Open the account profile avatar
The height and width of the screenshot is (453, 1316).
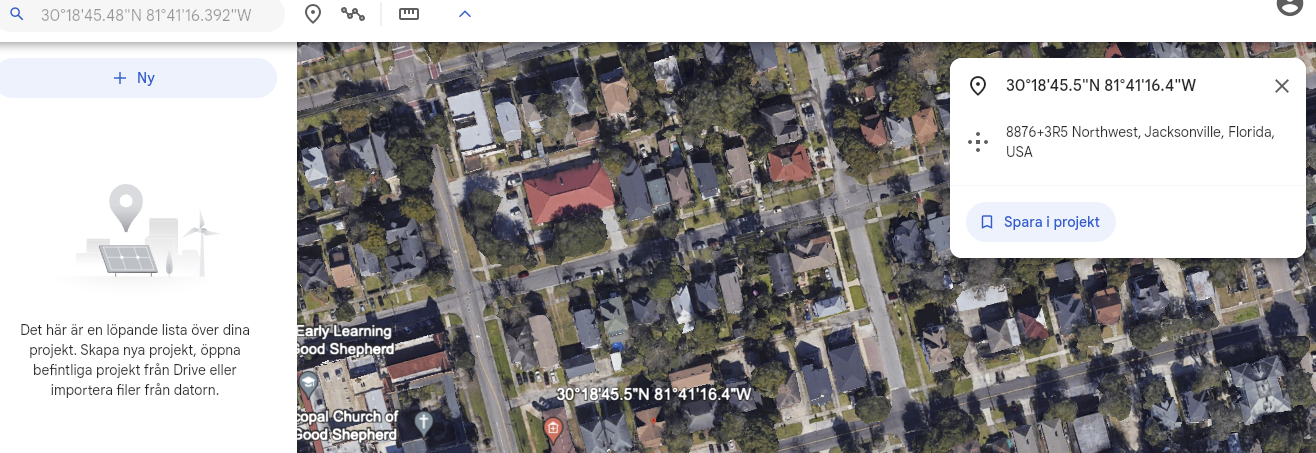1290,6
